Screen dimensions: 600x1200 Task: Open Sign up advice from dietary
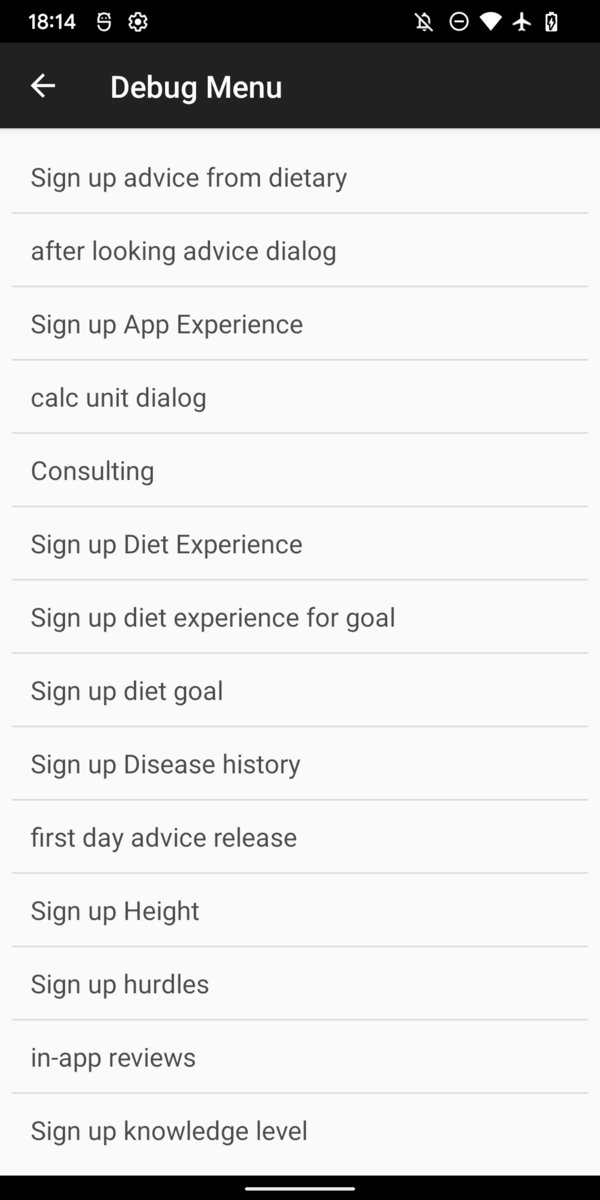[x=300, y=177]
